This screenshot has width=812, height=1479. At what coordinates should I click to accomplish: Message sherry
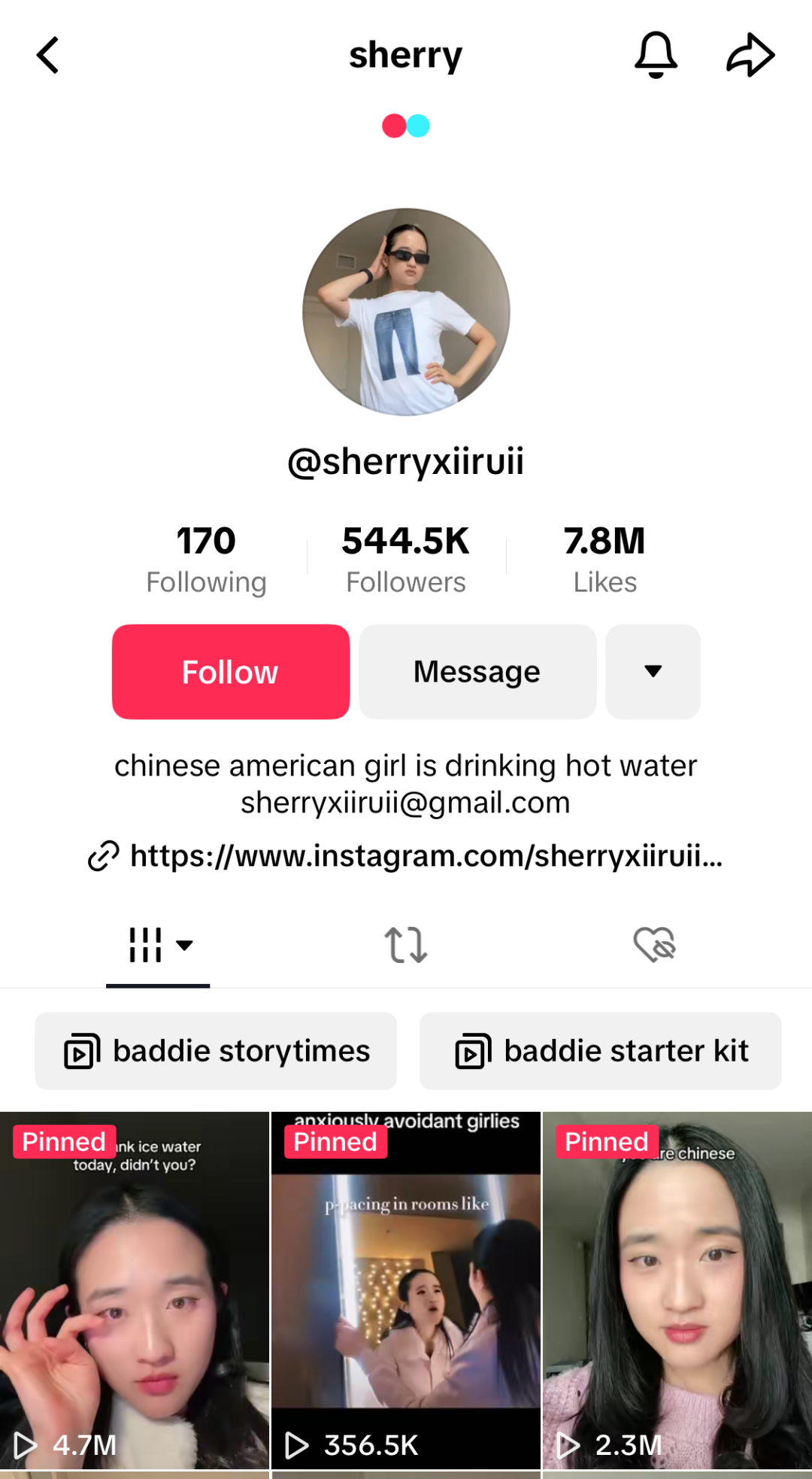tap(477, 672)
